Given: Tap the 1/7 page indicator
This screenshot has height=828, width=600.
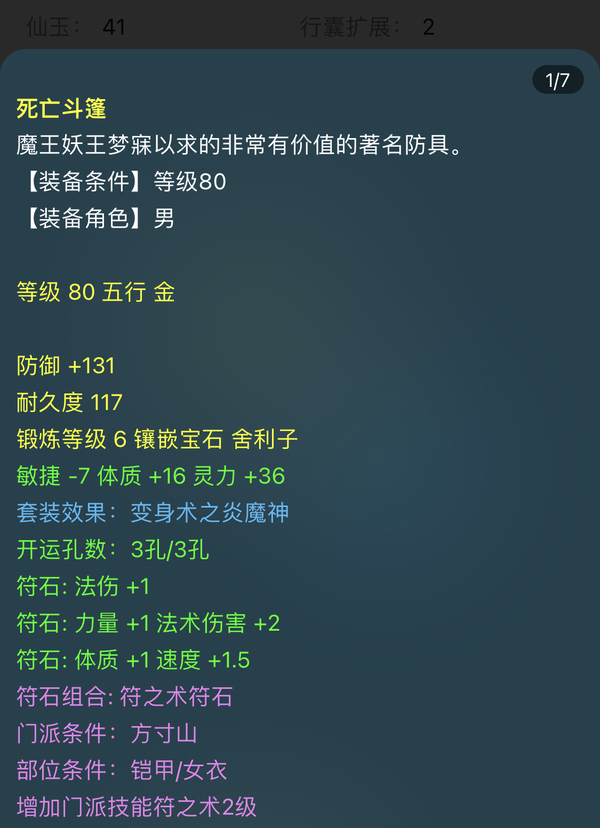Looking at the screenshot, I should coord(557,80).
